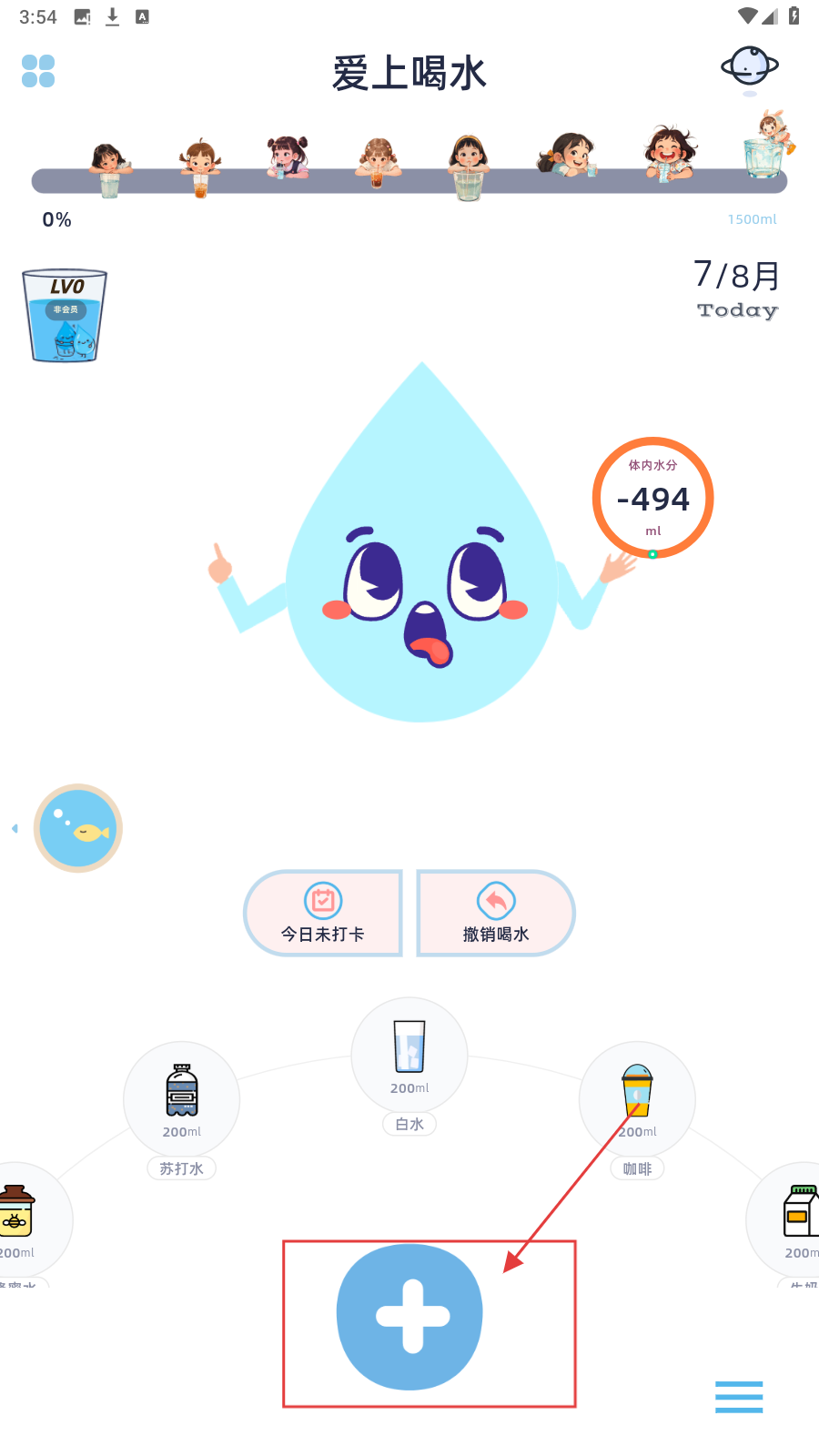The image size is (819, 1456).
Task: Open the hamburger menu at bottom right
Action: (x=739, y=1397)
